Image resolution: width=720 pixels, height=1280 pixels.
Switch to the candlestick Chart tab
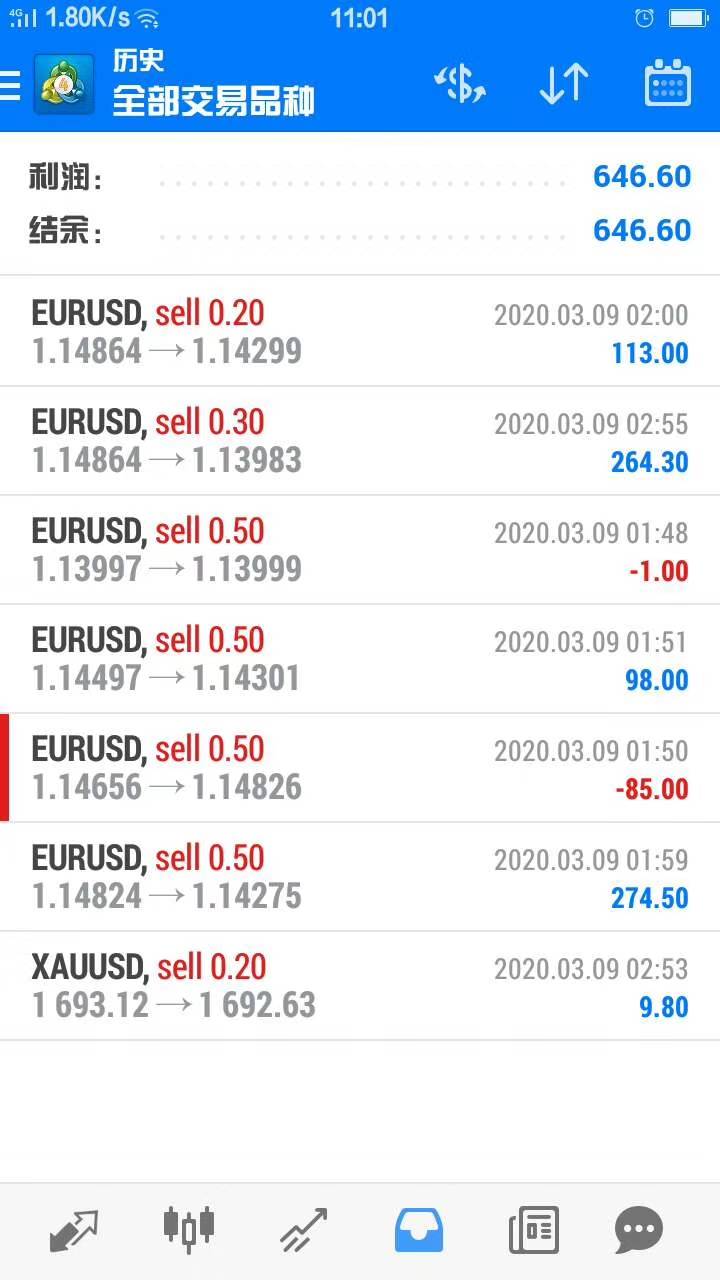coord(189,1229)
